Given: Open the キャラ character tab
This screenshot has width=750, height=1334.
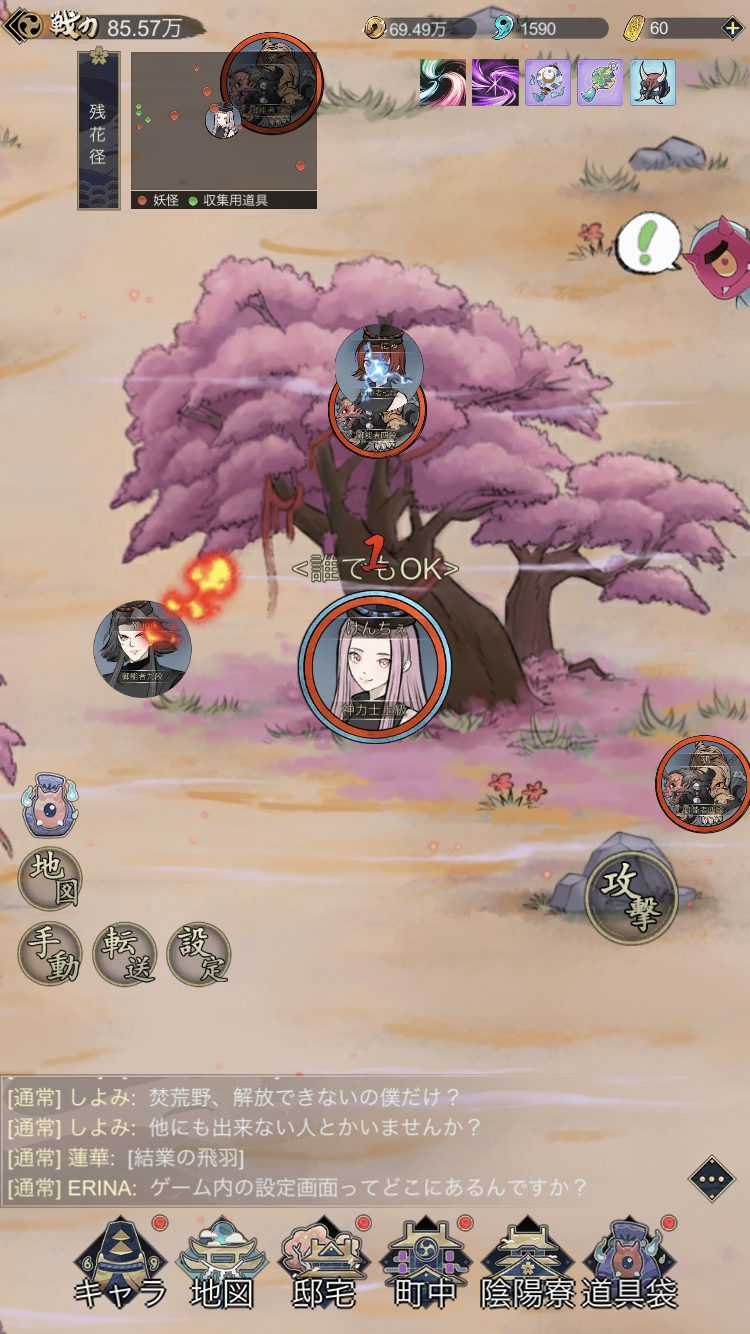Looking at the screenshot, I should click(120, 1262).
